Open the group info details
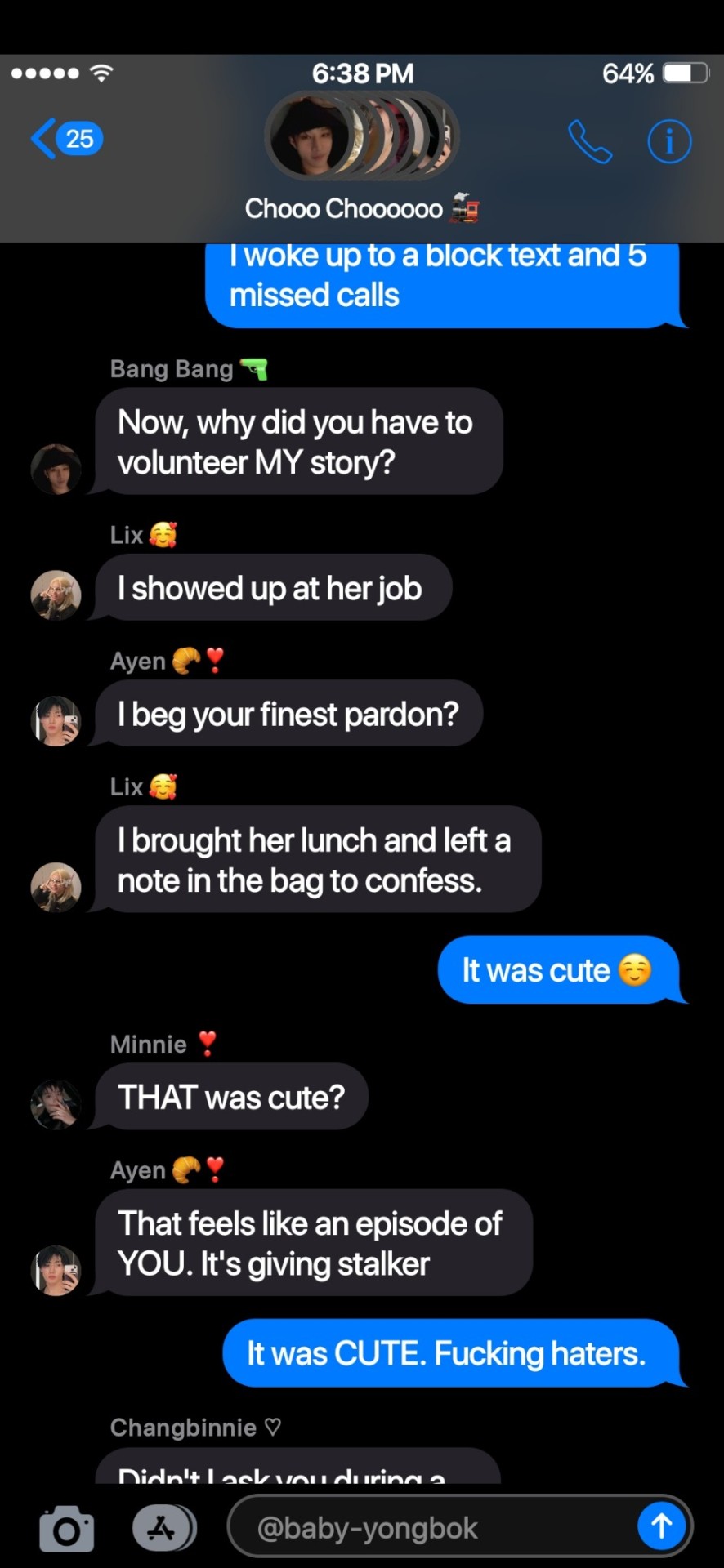The height and width of the screenshot is (1568, 724). point(668,142)
